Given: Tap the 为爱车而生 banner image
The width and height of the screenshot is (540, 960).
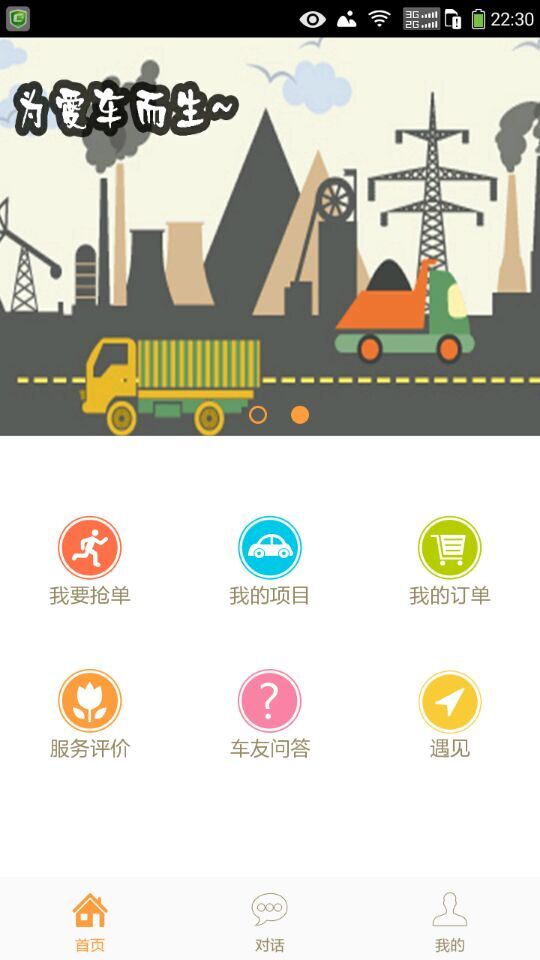Looking at the screenshot, I should coord(270,237).
